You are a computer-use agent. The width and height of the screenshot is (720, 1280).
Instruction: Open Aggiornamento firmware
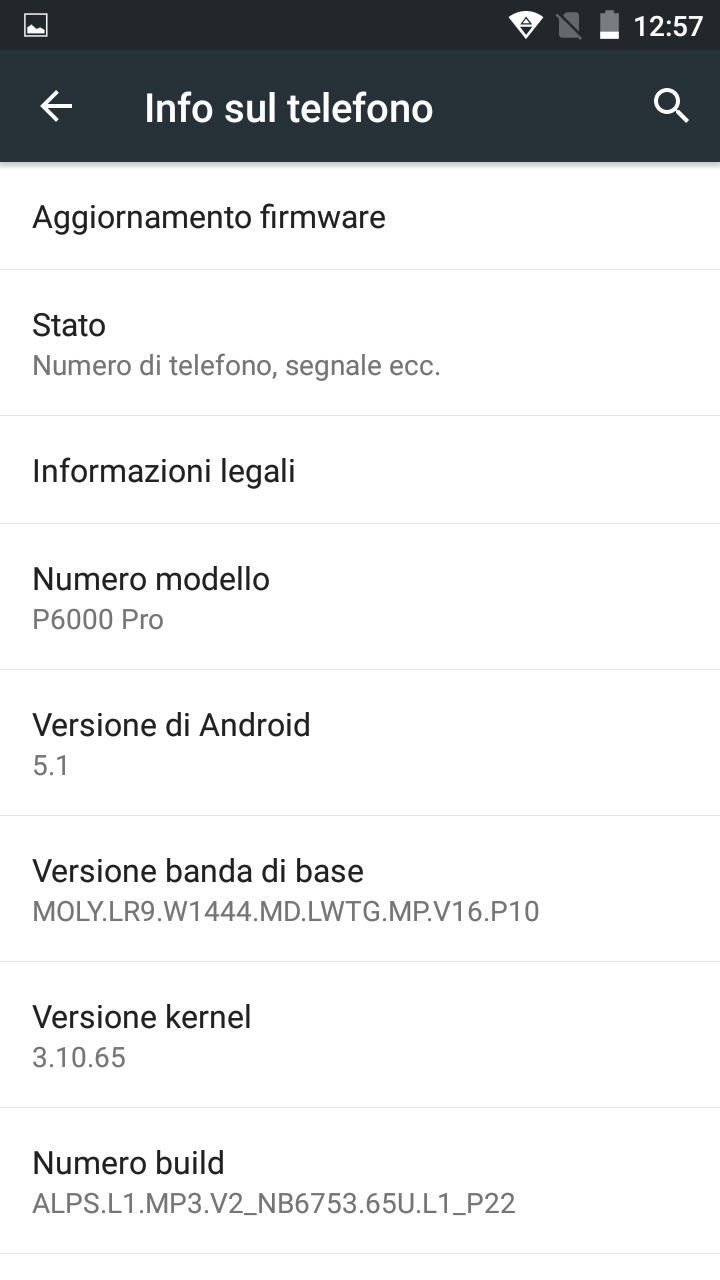click(360, 217)
